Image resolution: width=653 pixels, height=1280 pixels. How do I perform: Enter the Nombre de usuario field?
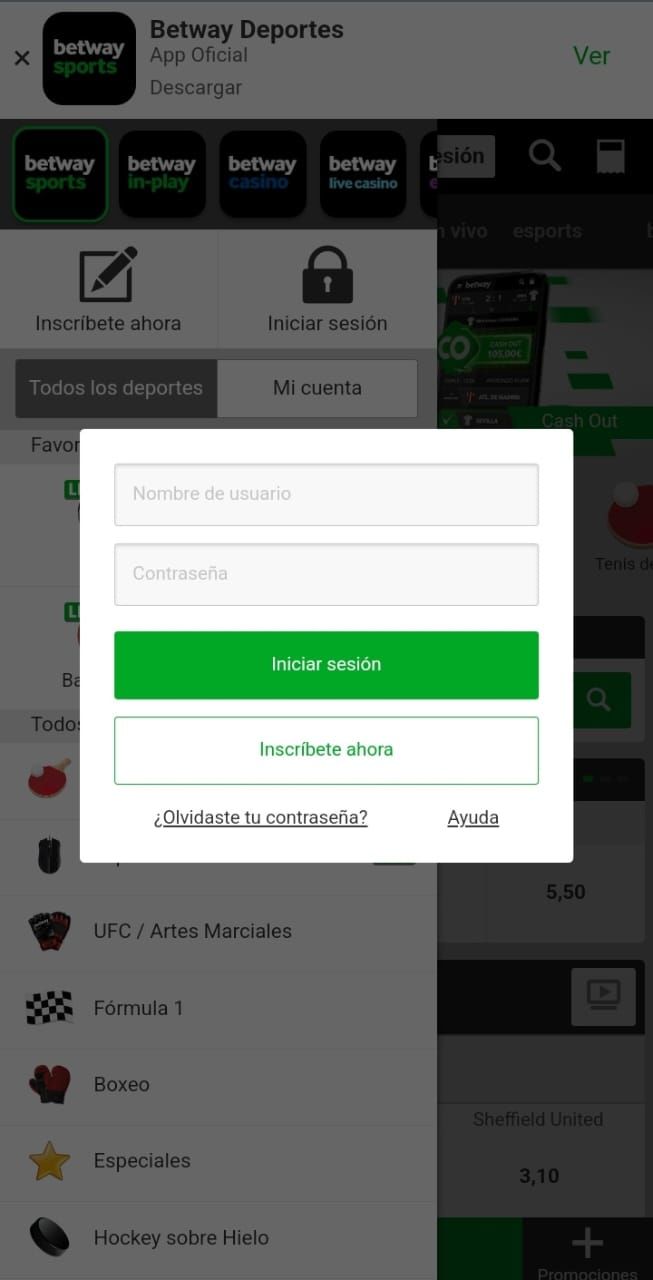[x=326, y=494]
